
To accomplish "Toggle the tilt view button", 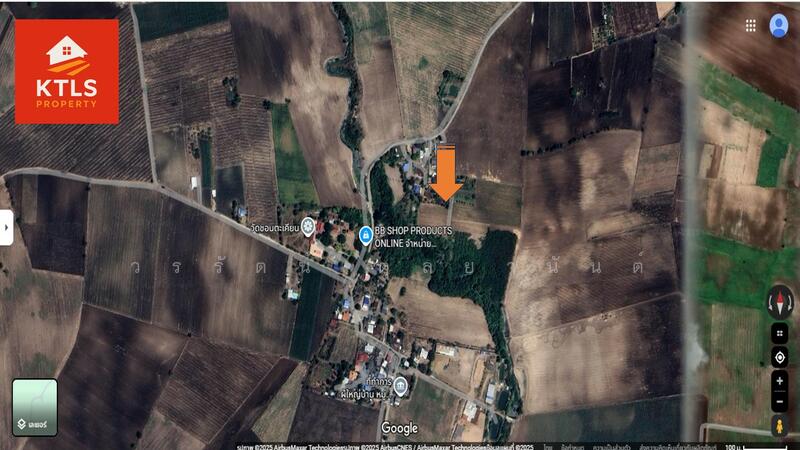I will point(780,334).
